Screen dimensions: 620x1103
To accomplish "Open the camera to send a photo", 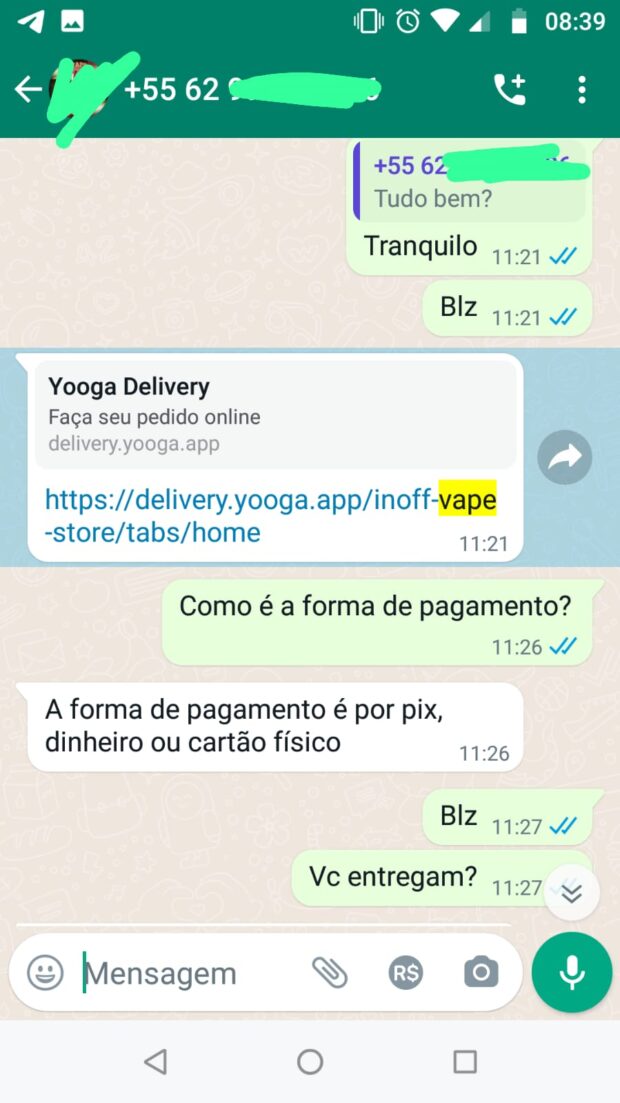I will coord(481,972).
